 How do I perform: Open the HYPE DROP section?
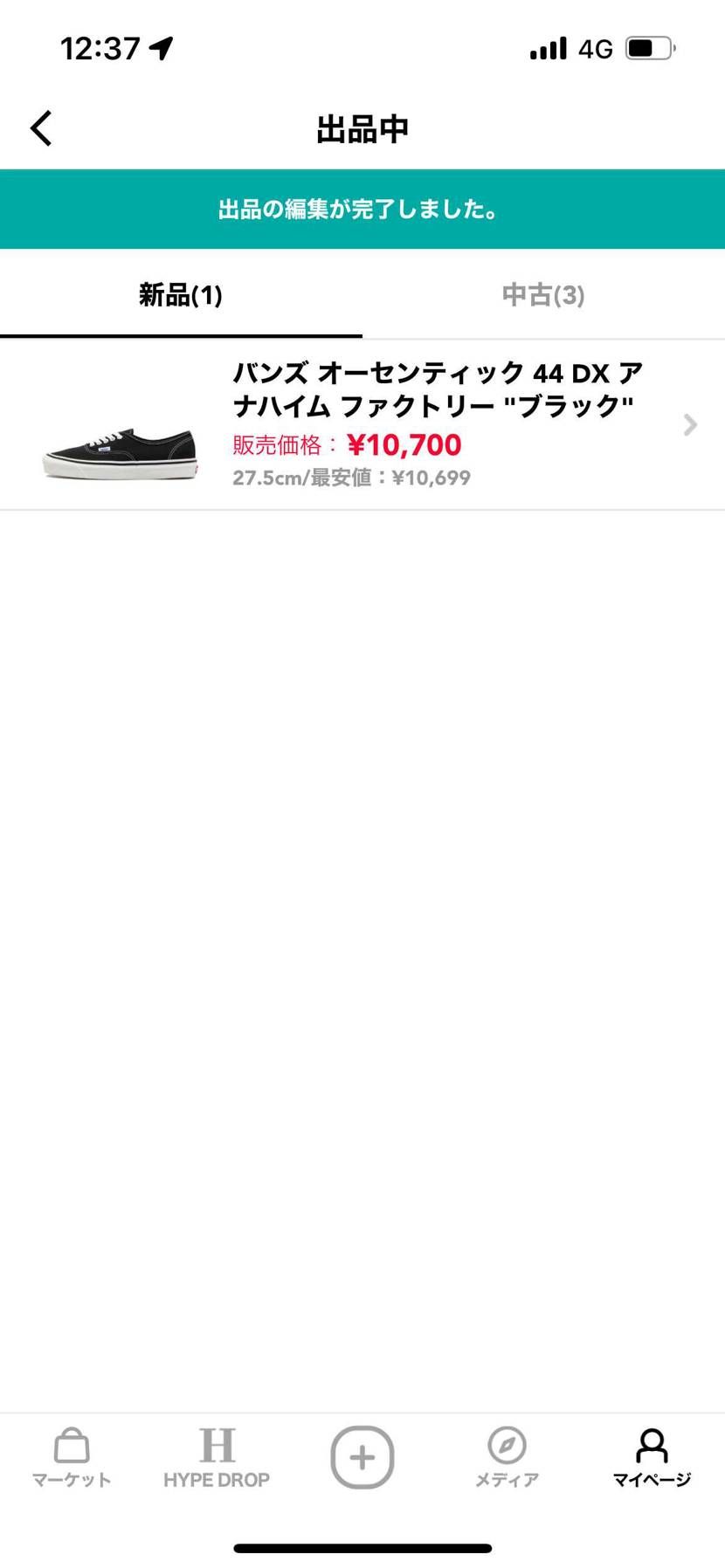click(217, 1456)
